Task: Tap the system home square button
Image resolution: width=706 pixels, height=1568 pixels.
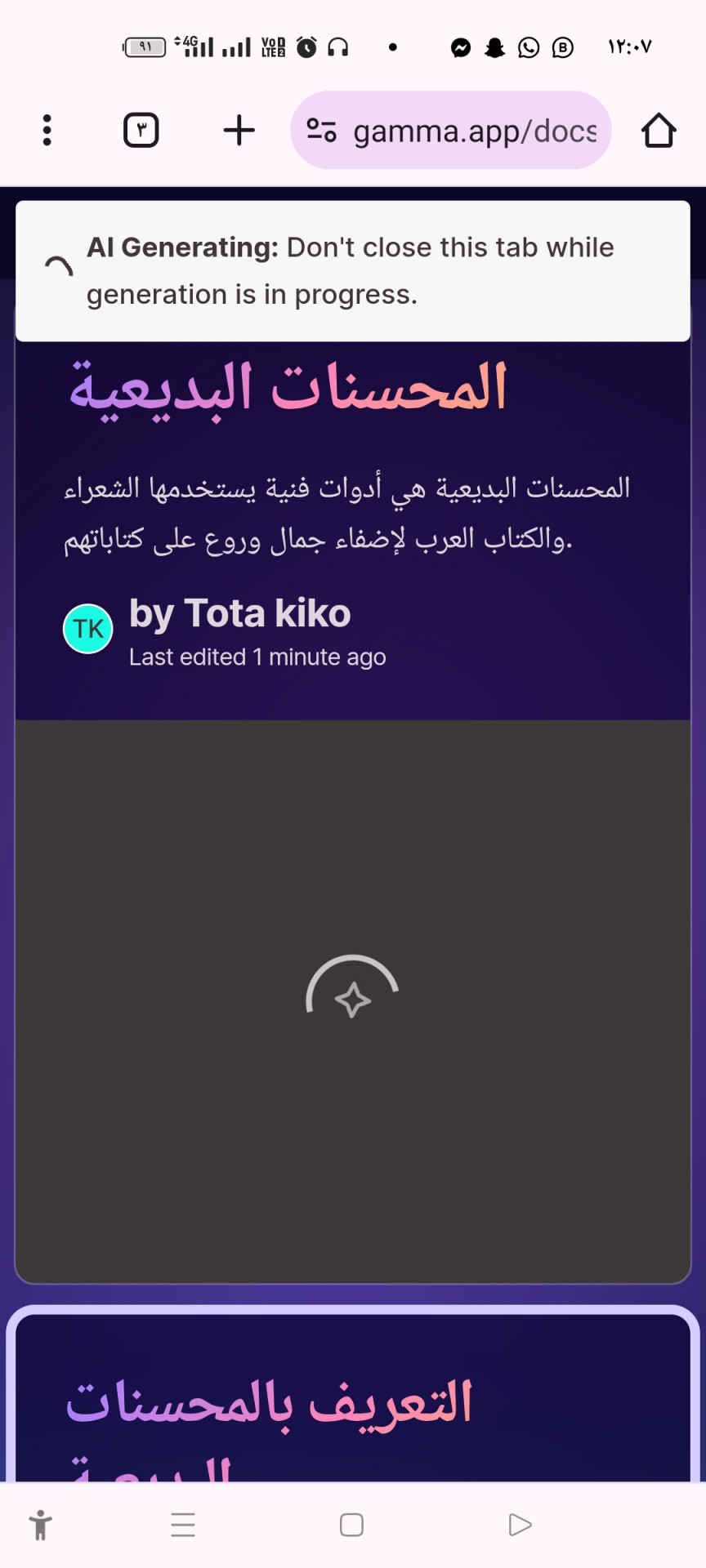Action: (x=351, y=1525)
